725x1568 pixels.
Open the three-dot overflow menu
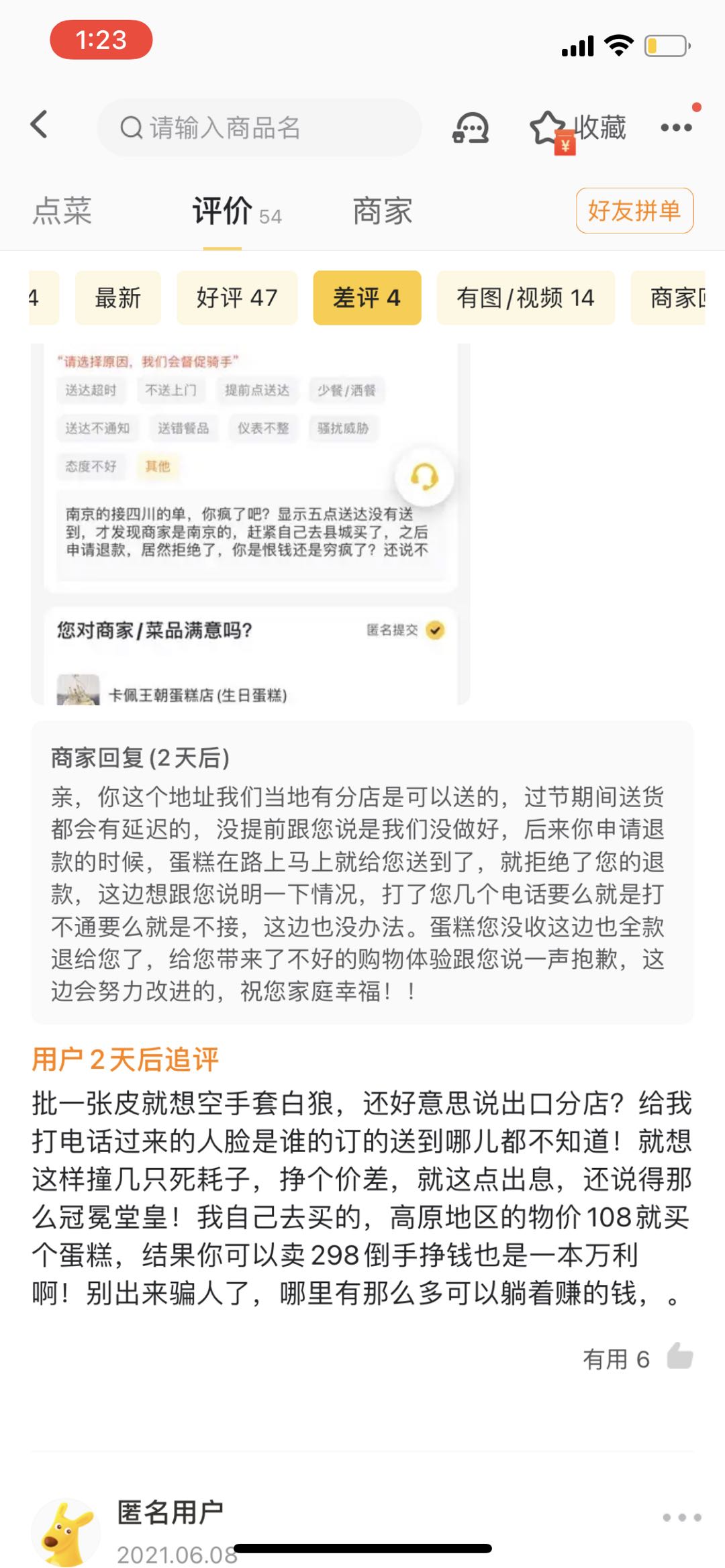pos(676,127)
